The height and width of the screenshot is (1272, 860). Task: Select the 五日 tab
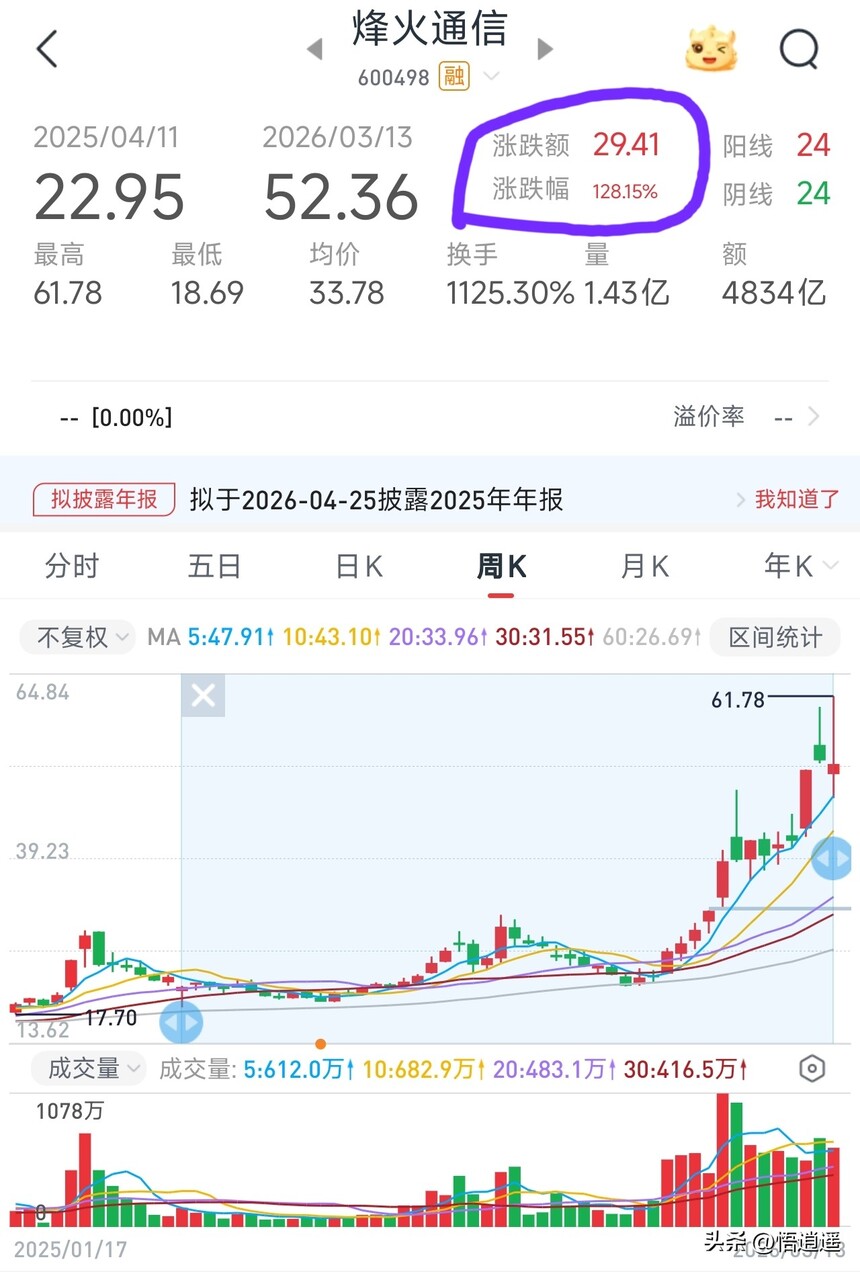click(x=214, y=567)
